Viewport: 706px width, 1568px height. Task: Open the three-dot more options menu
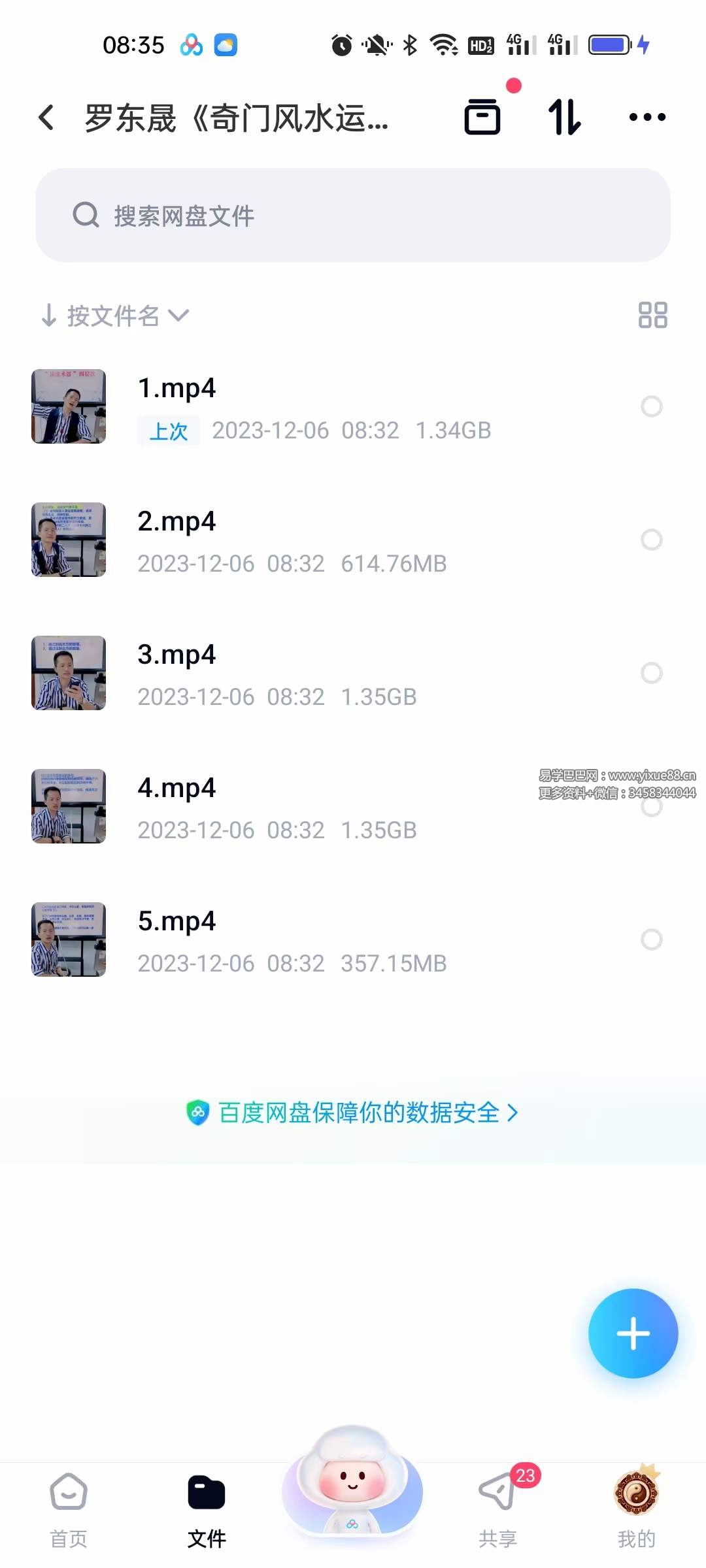647,116
